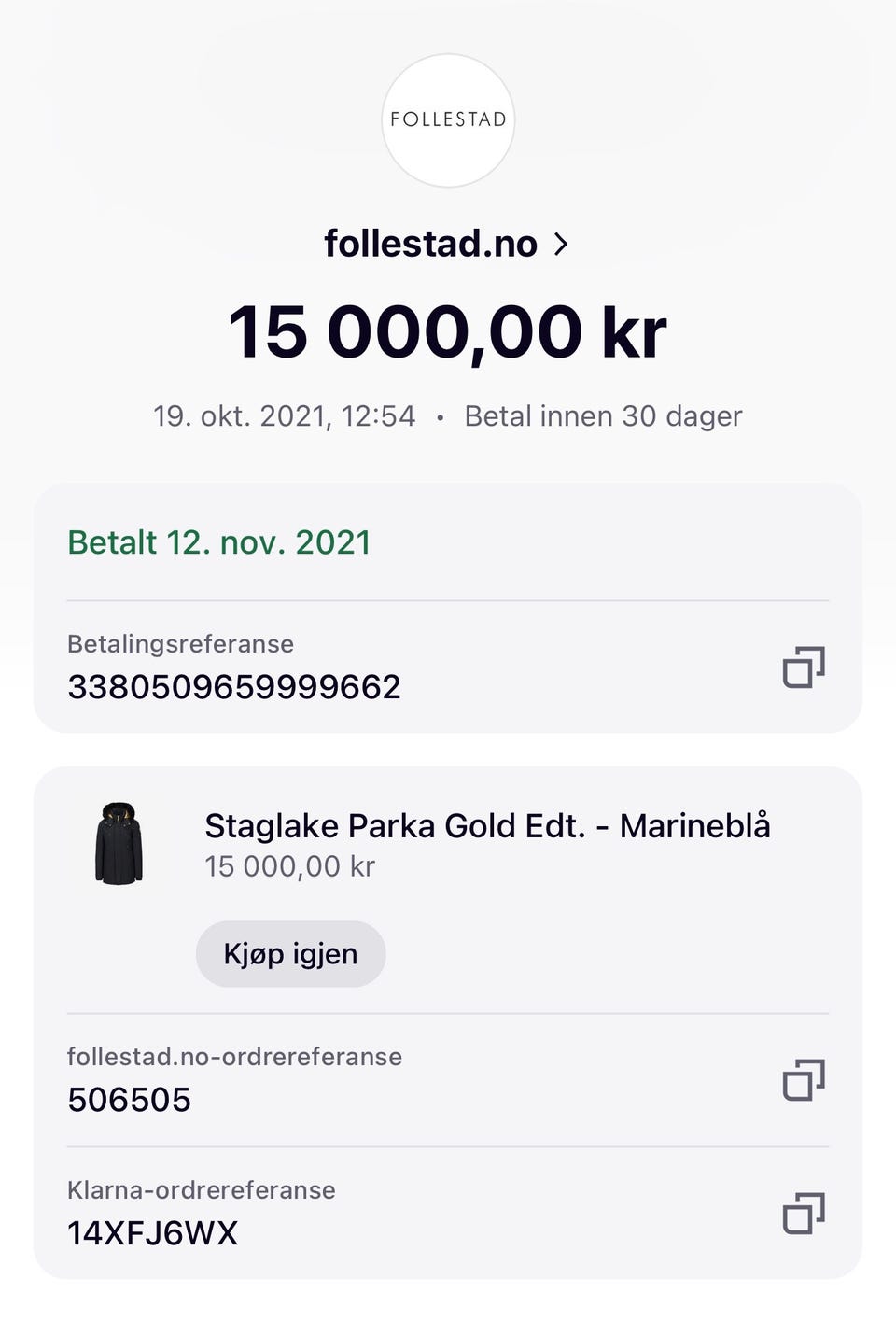Copy the Klarna-ordrereferanse code
Screen dimensions: 896x1321
point(803,1214)
